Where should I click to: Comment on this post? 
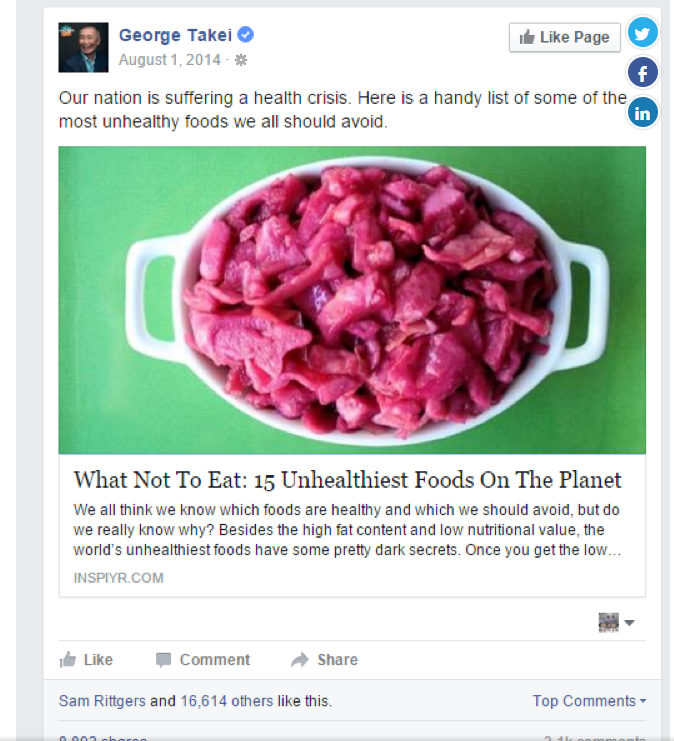[203, 659]
